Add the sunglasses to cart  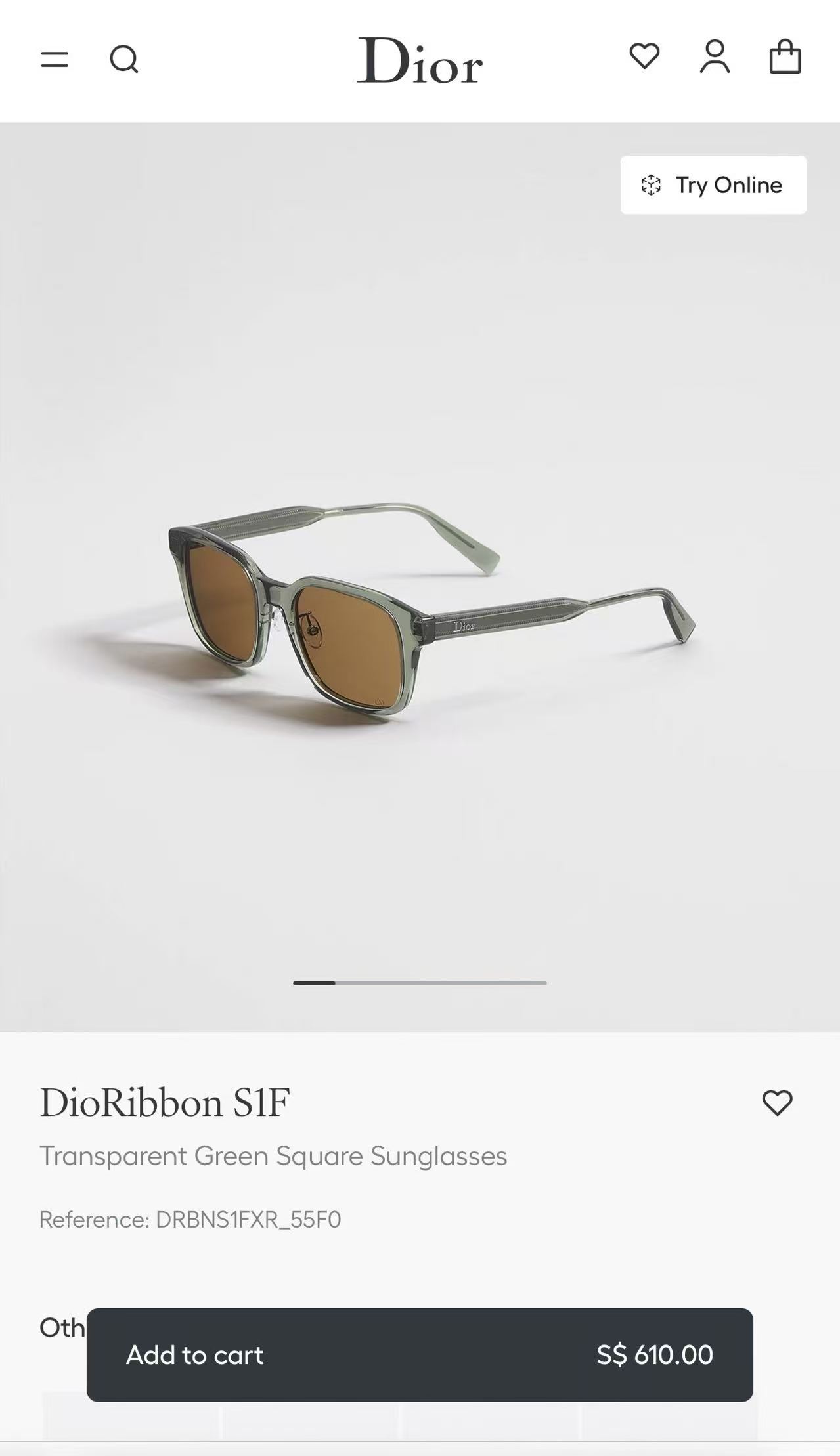click(x=420, y=1355)
